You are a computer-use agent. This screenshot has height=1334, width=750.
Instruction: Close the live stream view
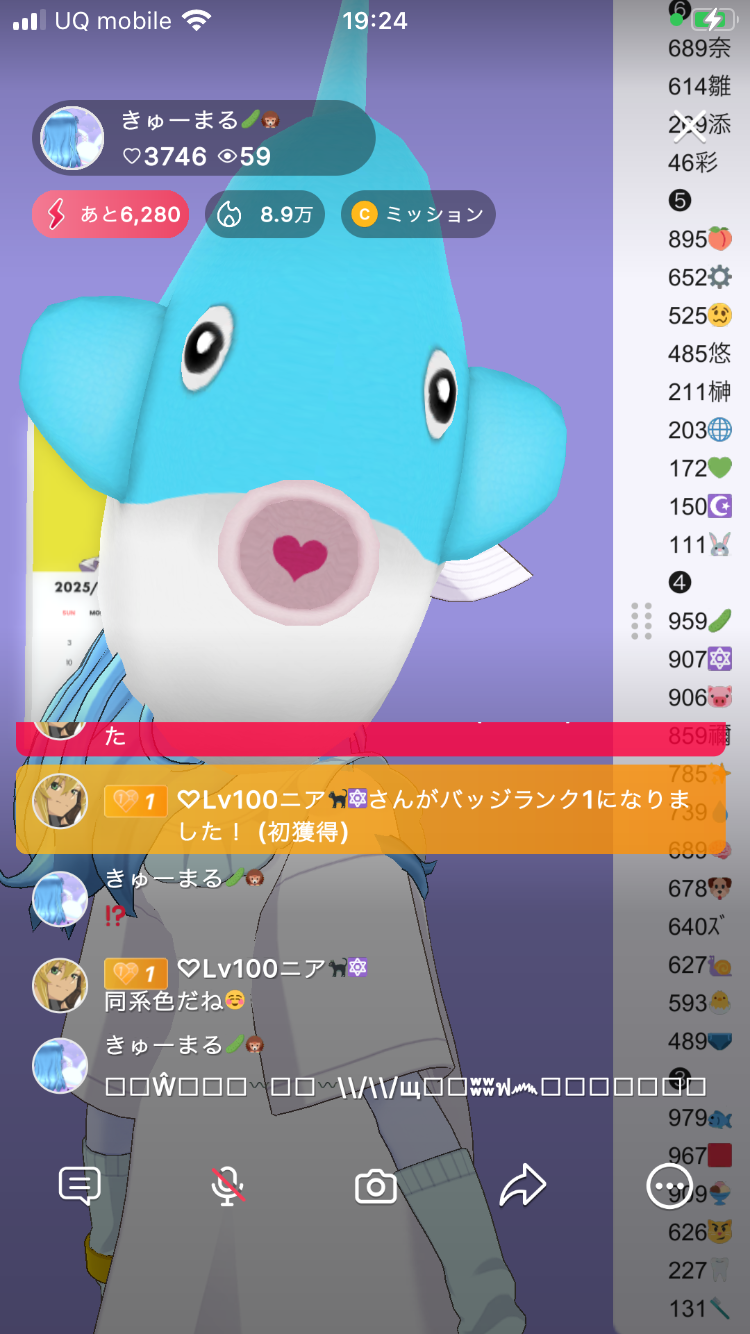[x=690, y=126]
